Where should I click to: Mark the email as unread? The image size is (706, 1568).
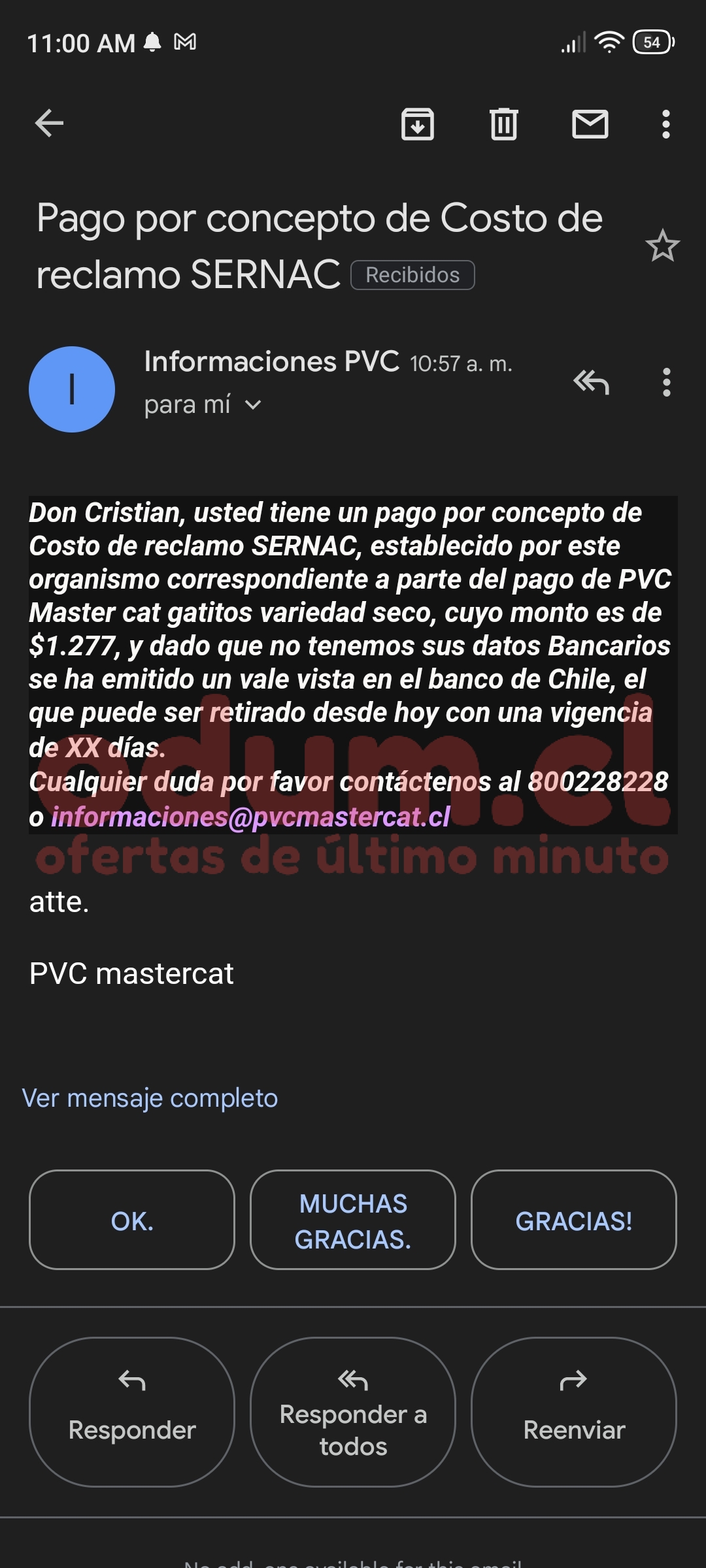tap(590, 123)
